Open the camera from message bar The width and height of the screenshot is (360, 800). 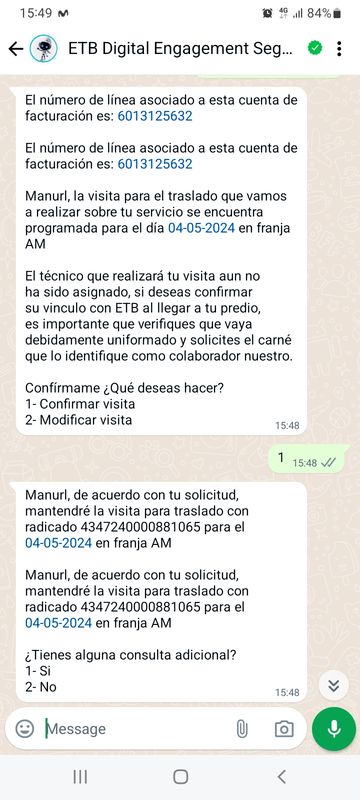coord(284,729)
